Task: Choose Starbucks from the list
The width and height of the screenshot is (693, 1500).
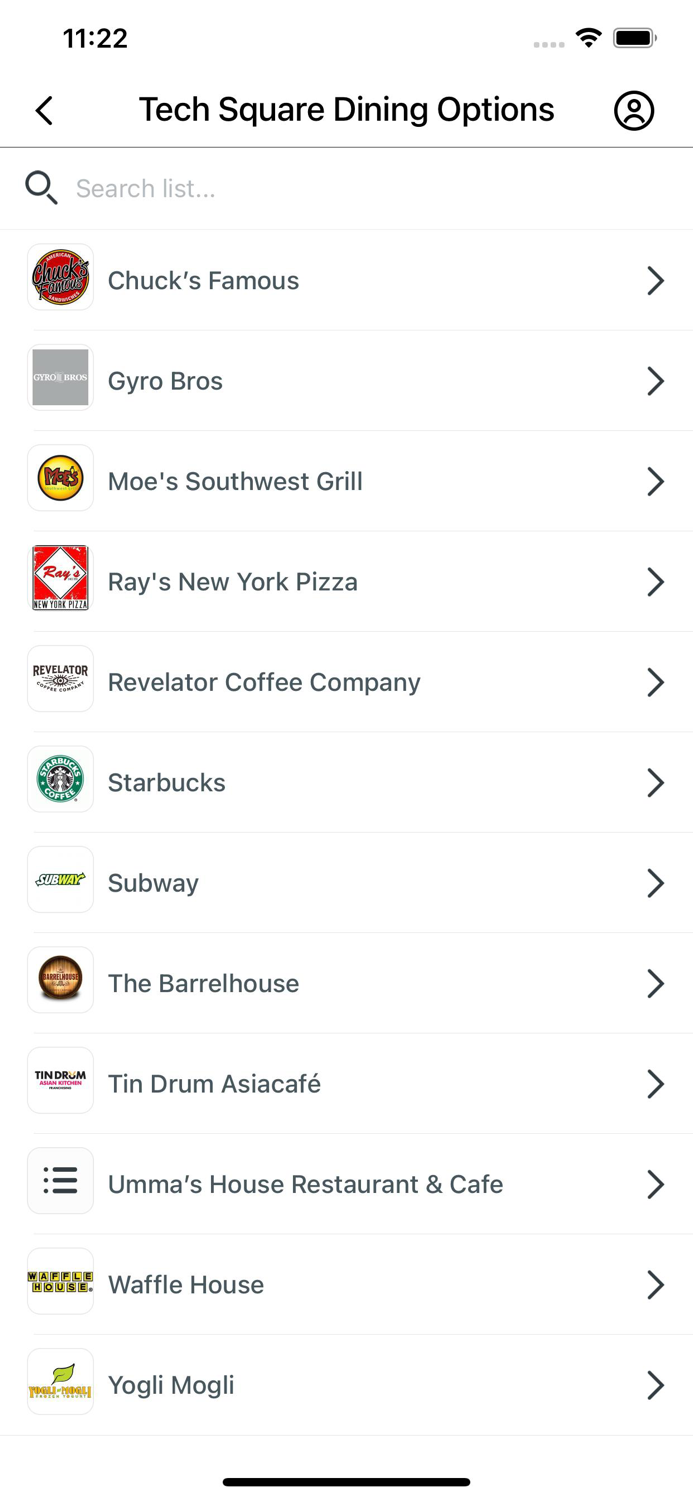Action: point(346,782)
